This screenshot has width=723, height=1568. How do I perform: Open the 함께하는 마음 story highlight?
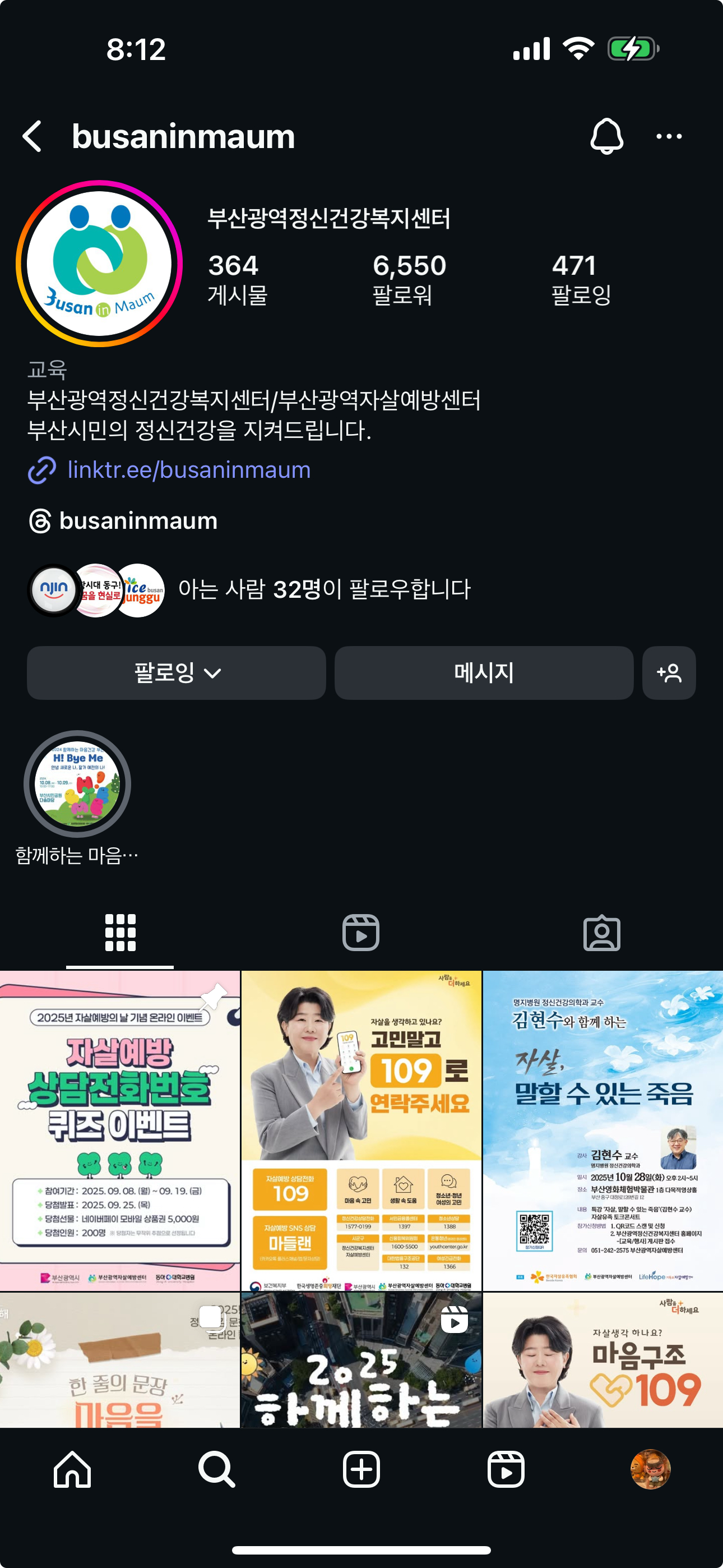point(77,784)
